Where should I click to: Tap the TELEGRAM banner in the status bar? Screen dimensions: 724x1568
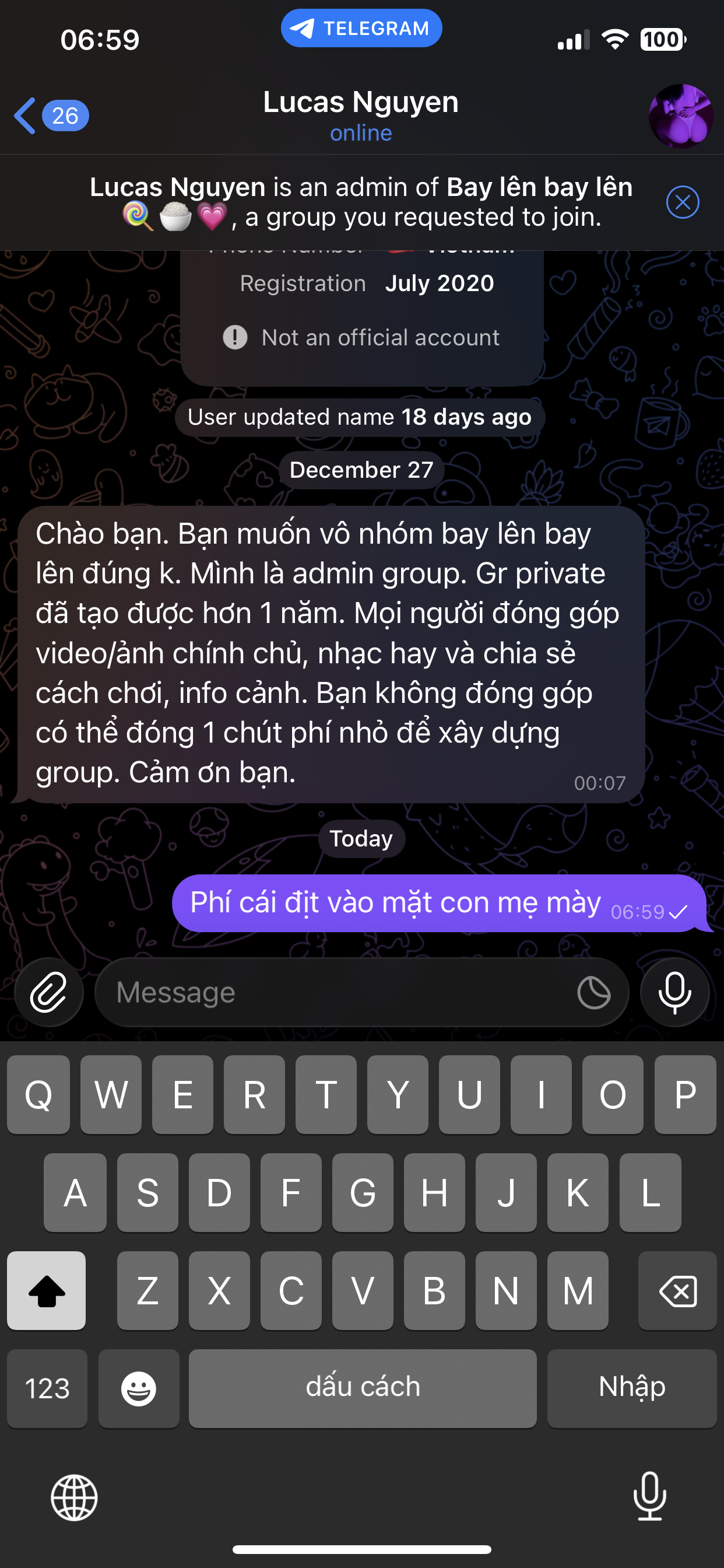click(x=361, y=27)
